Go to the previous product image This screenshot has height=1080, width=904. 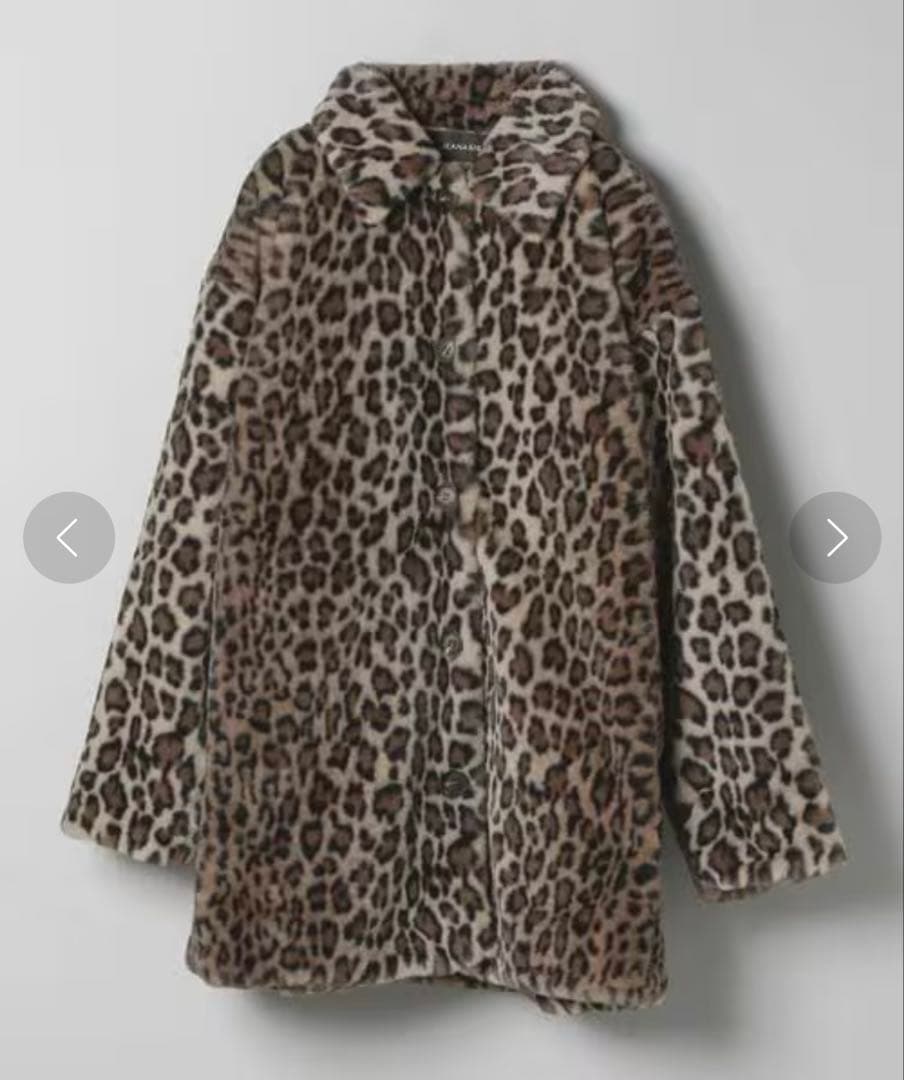[68, 538]
